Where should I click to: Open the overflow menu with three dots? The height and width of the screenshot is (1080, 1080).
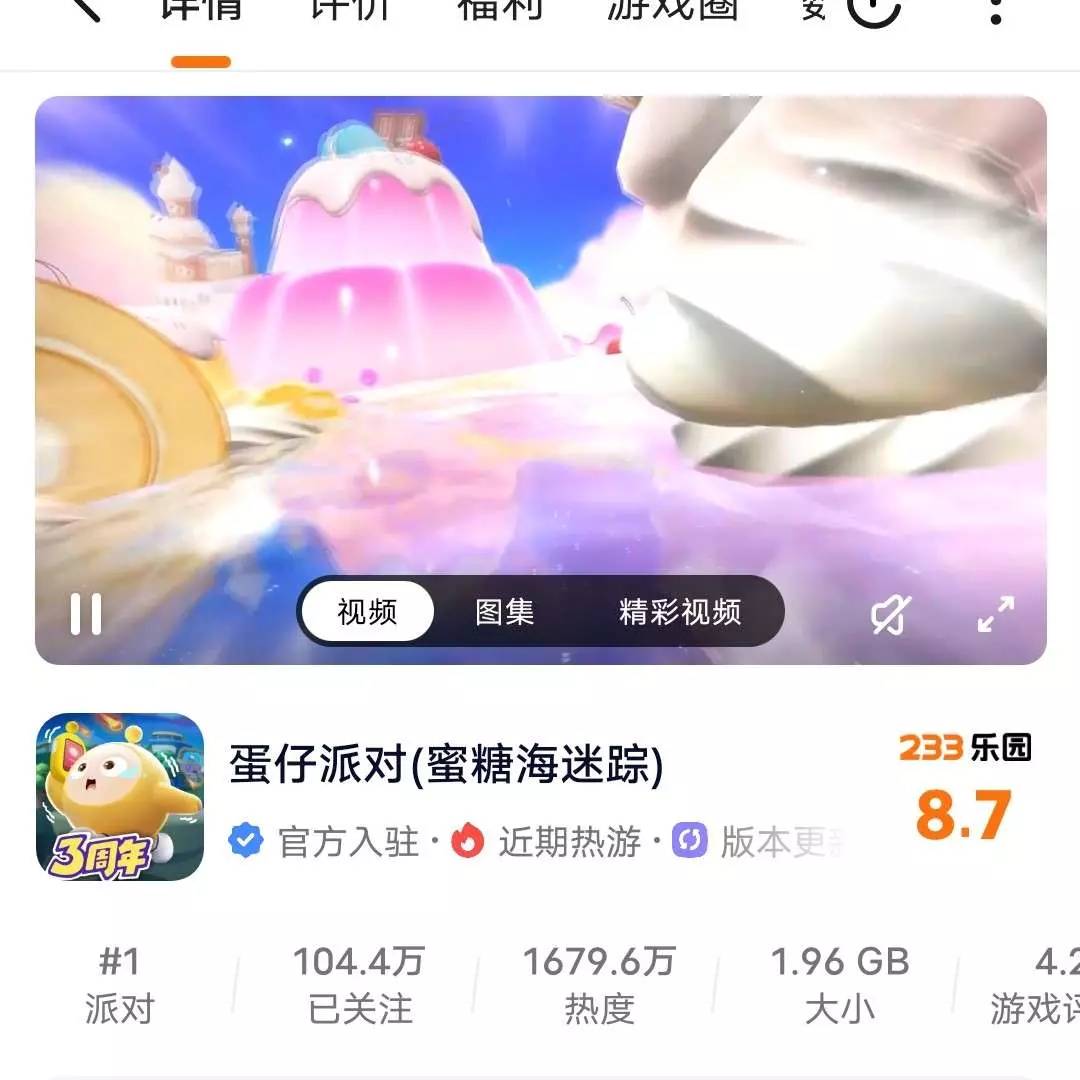click(995, 10)
